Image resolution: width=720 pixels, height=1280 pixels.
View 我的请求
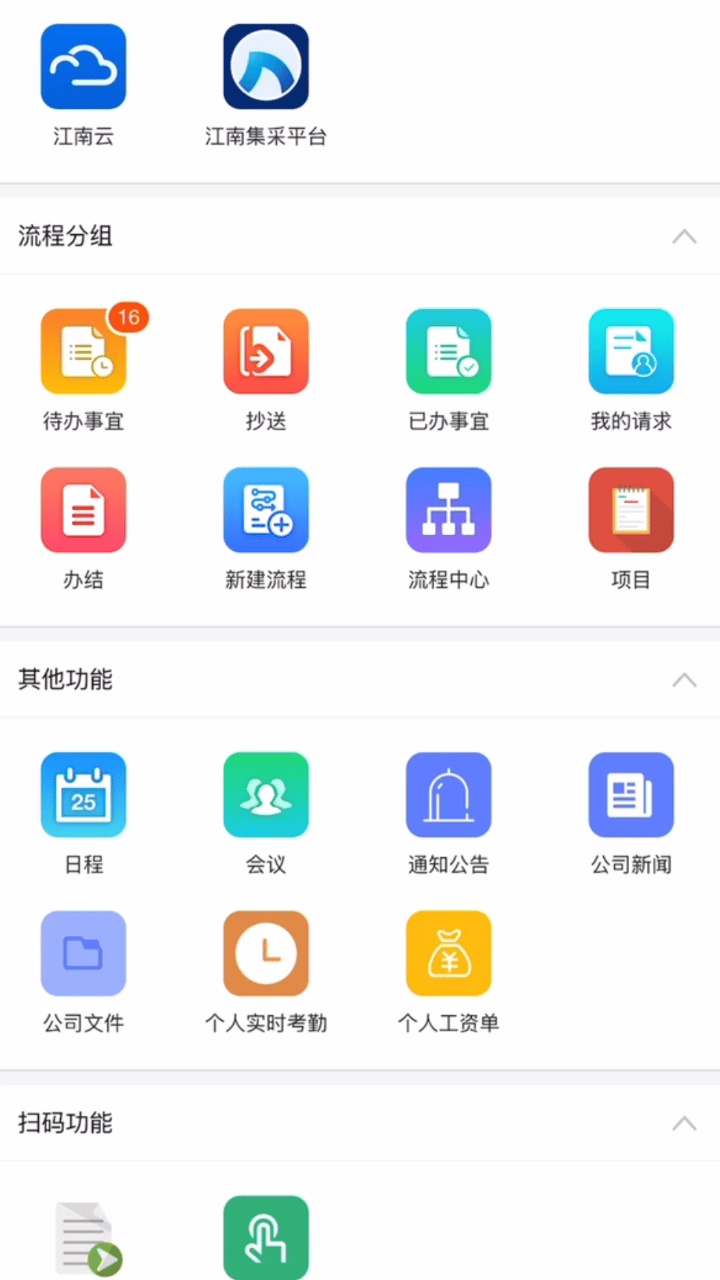tap(631, 351)
